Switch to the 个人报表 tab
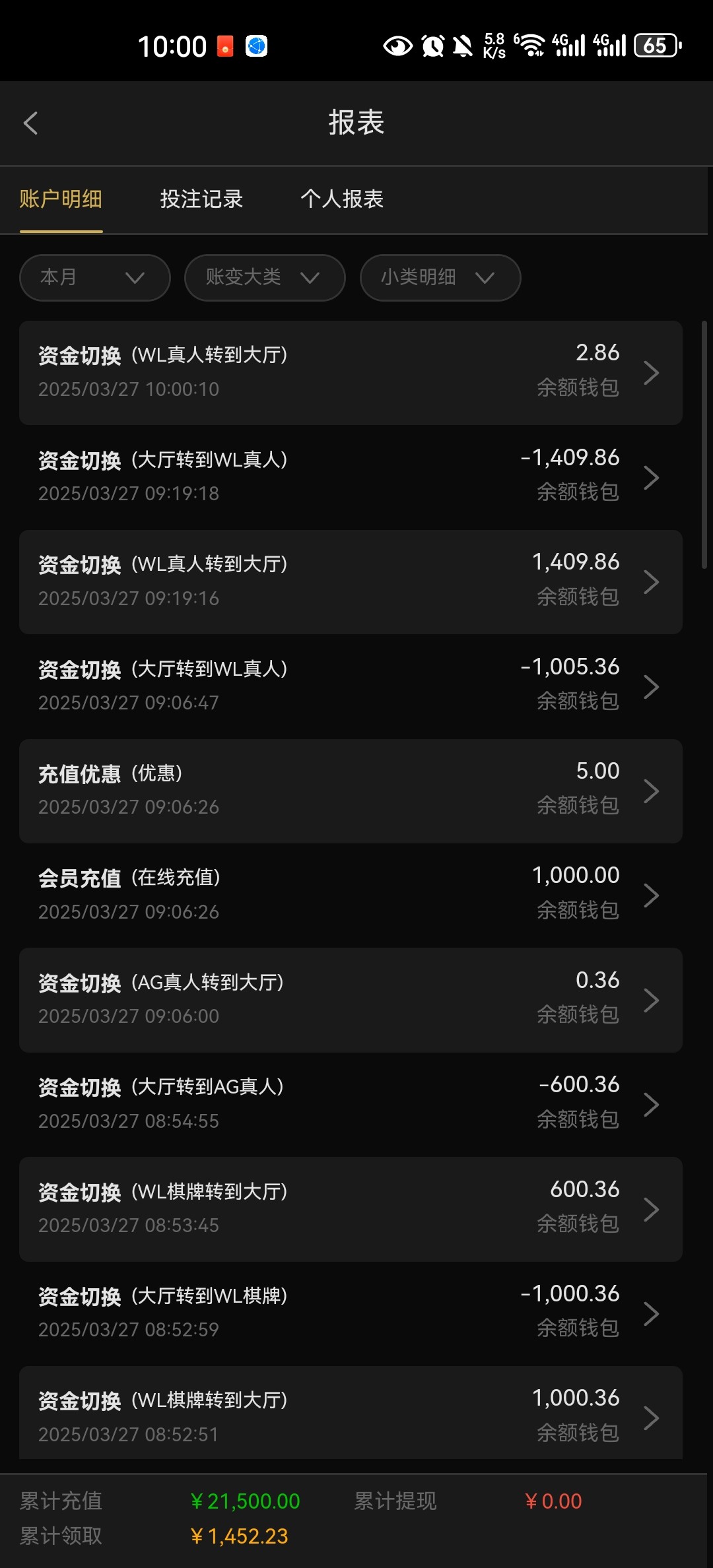 point(342,199)
